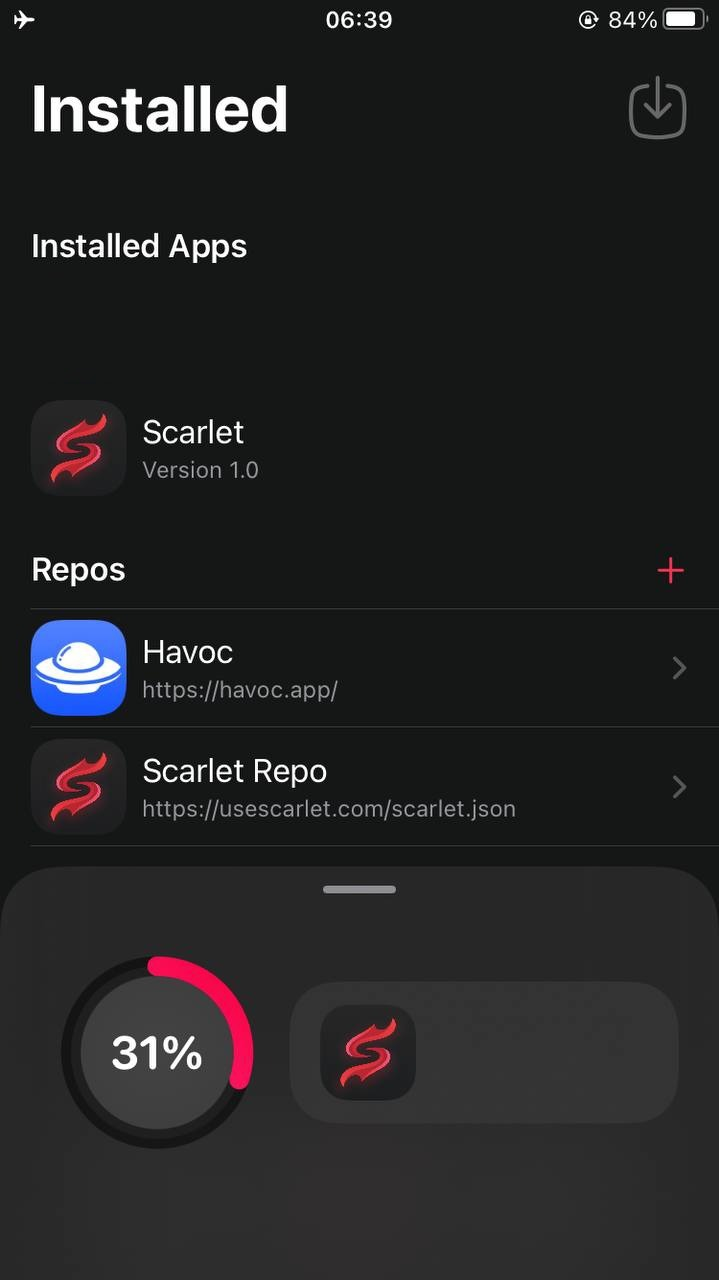The width and height of the screenshot is (719, 1280).
Task: Open the Scarlet Repo entry
Action: click(x=359, y=787)
